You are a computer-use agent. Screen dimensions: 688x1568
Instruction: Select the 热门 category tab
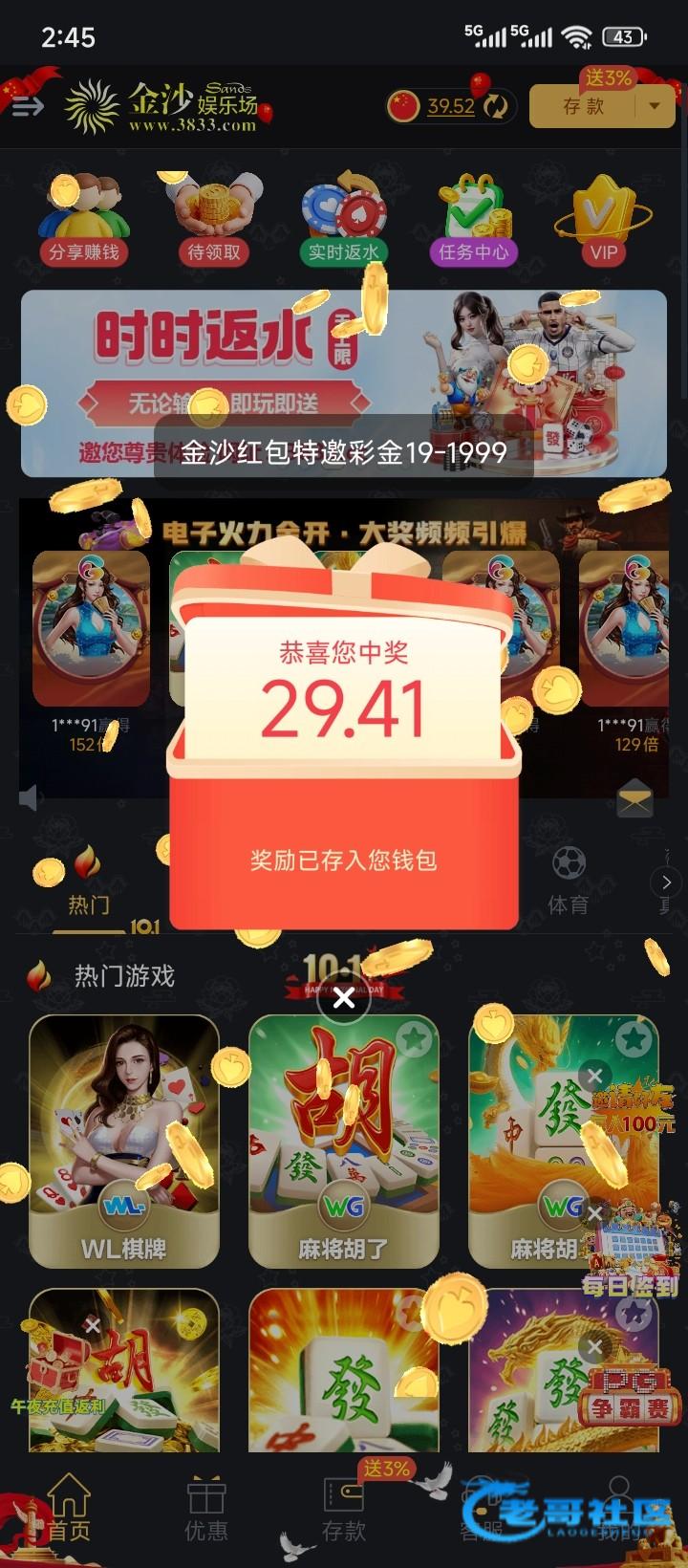click(x=88, y=889)
